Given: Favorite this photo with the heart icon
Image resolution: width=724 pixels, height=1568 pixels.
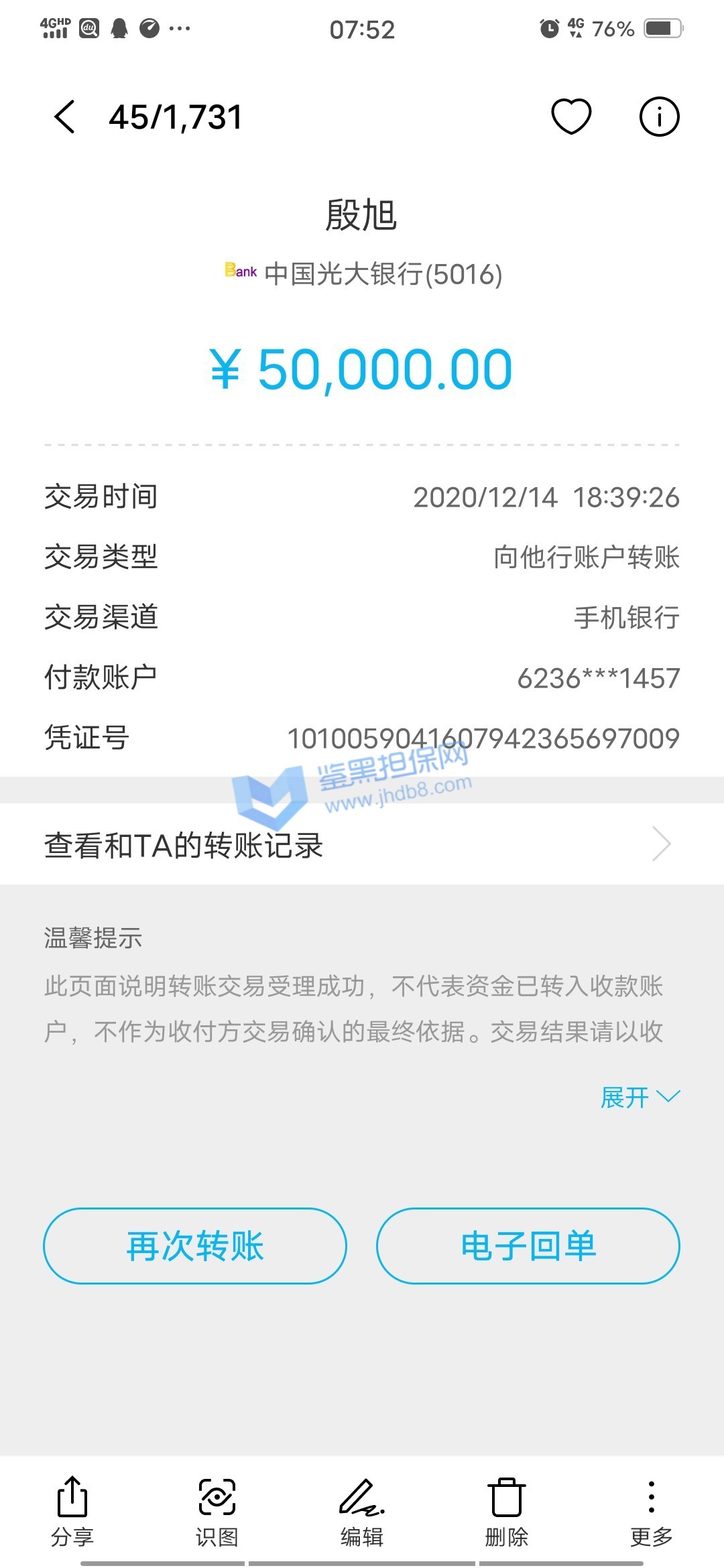Looking at the screenshot, I should 571,117.
